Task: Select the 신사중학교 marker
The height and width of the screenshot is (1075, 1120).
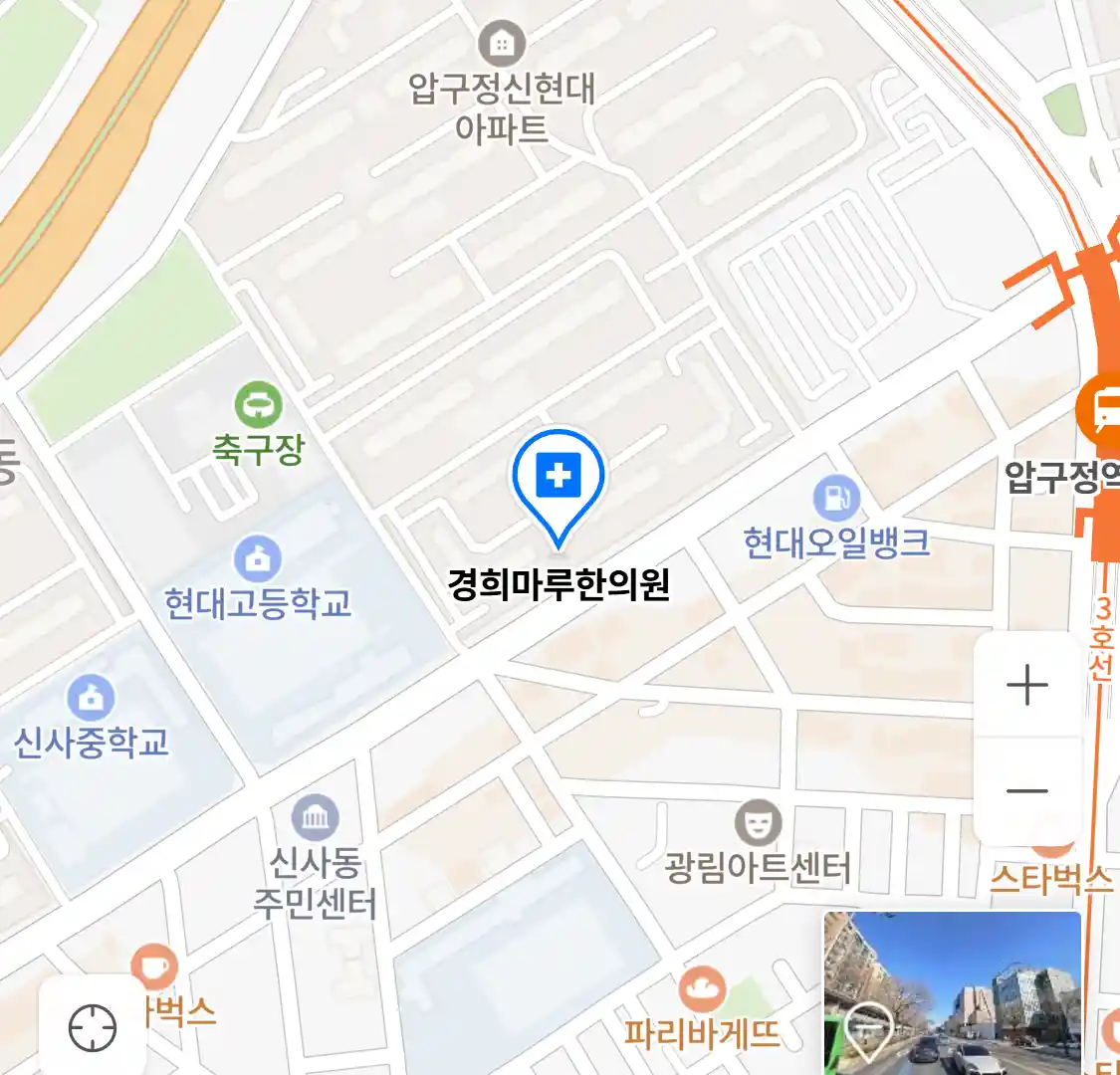Action: coord(92,698)
